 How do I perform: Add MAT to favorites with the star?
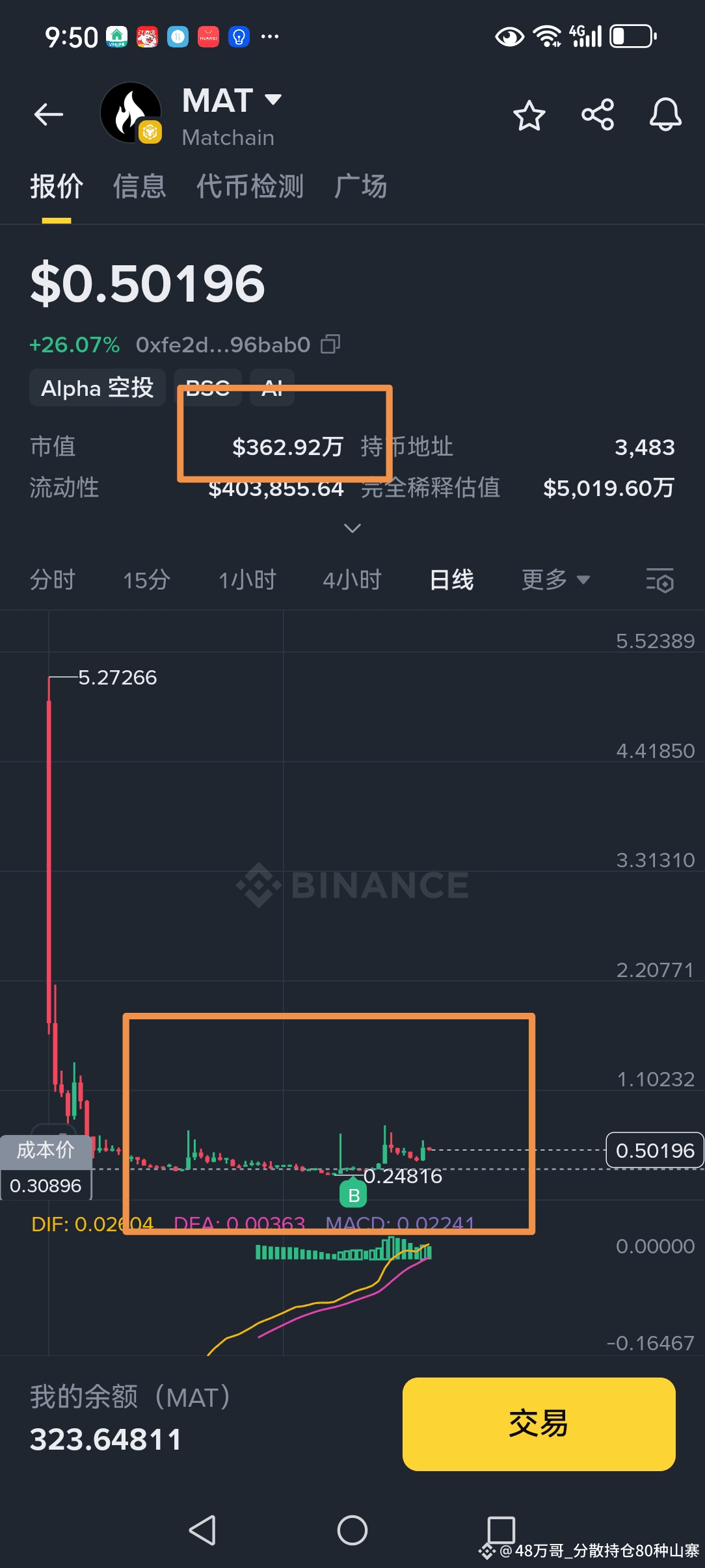point(529,116)
